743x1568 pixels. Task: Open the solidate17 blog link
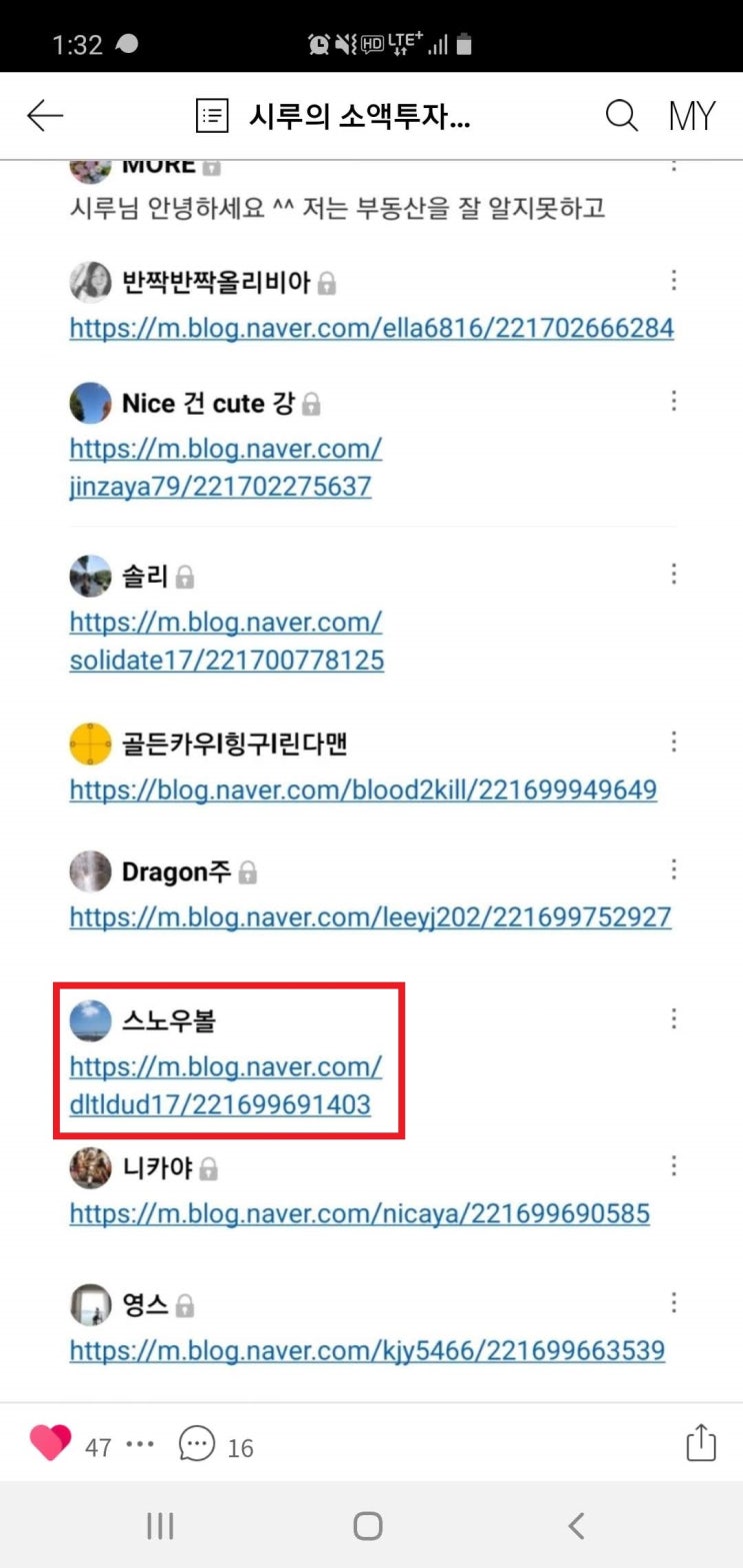tap(226, 641)
